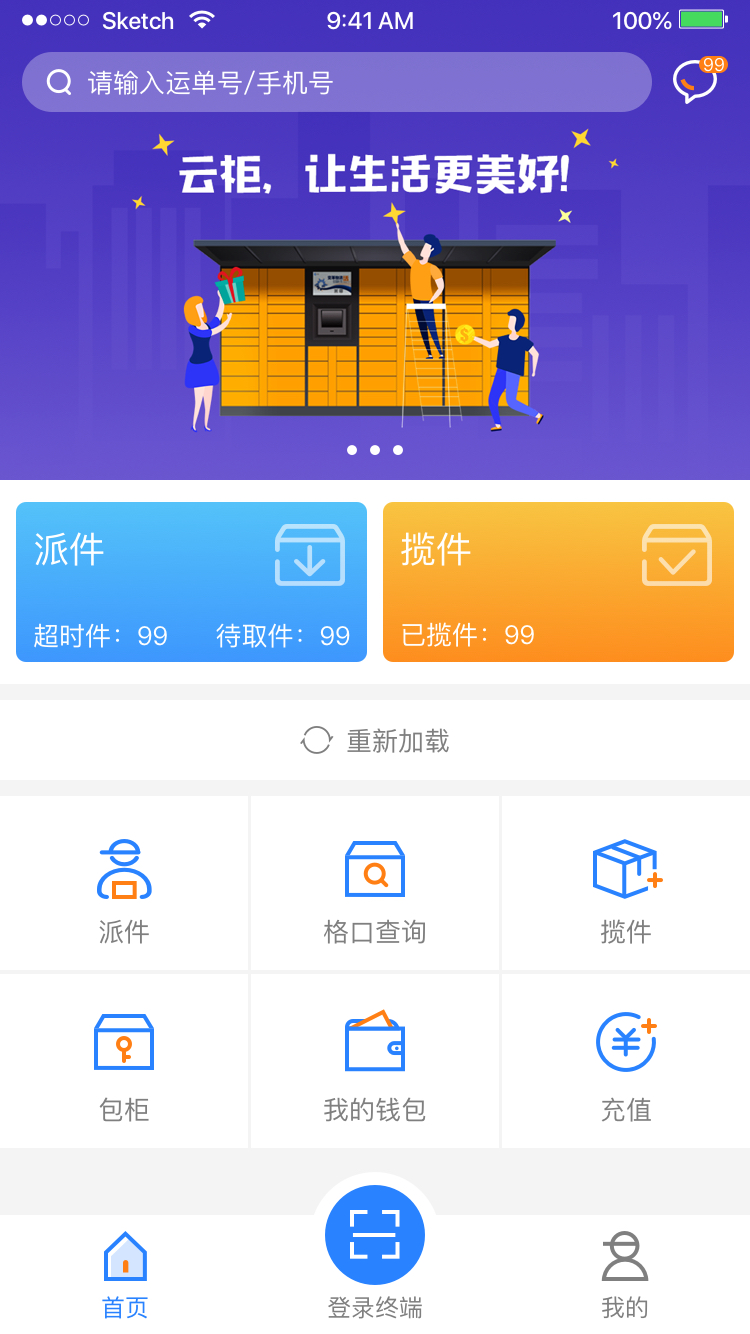Tap the search input 请输入运单号/手机号
The width and height of the screenshot is (750, 1334).
300,82
